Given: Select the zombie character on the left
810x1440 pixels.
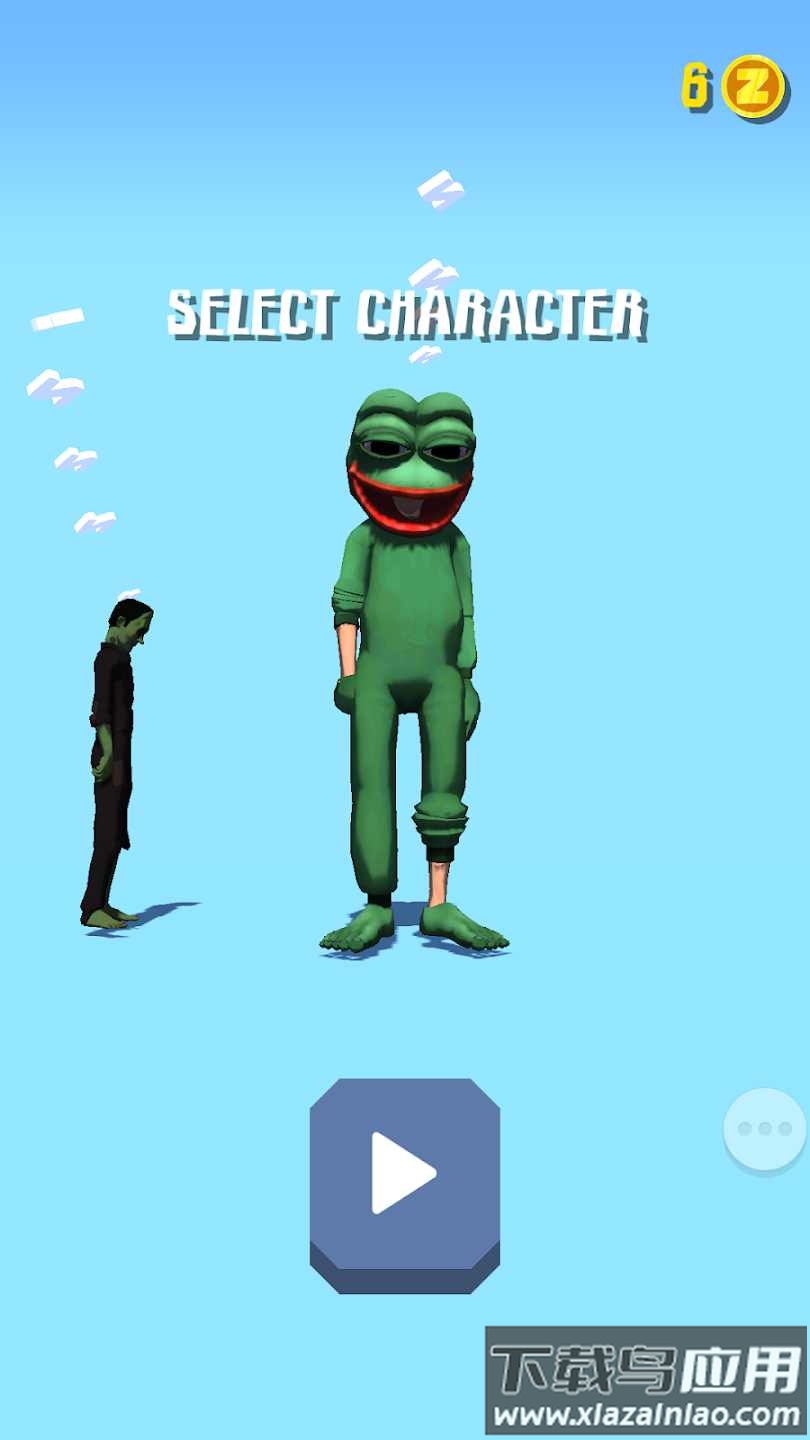Looking at the screenshot, I should [113, 760].
